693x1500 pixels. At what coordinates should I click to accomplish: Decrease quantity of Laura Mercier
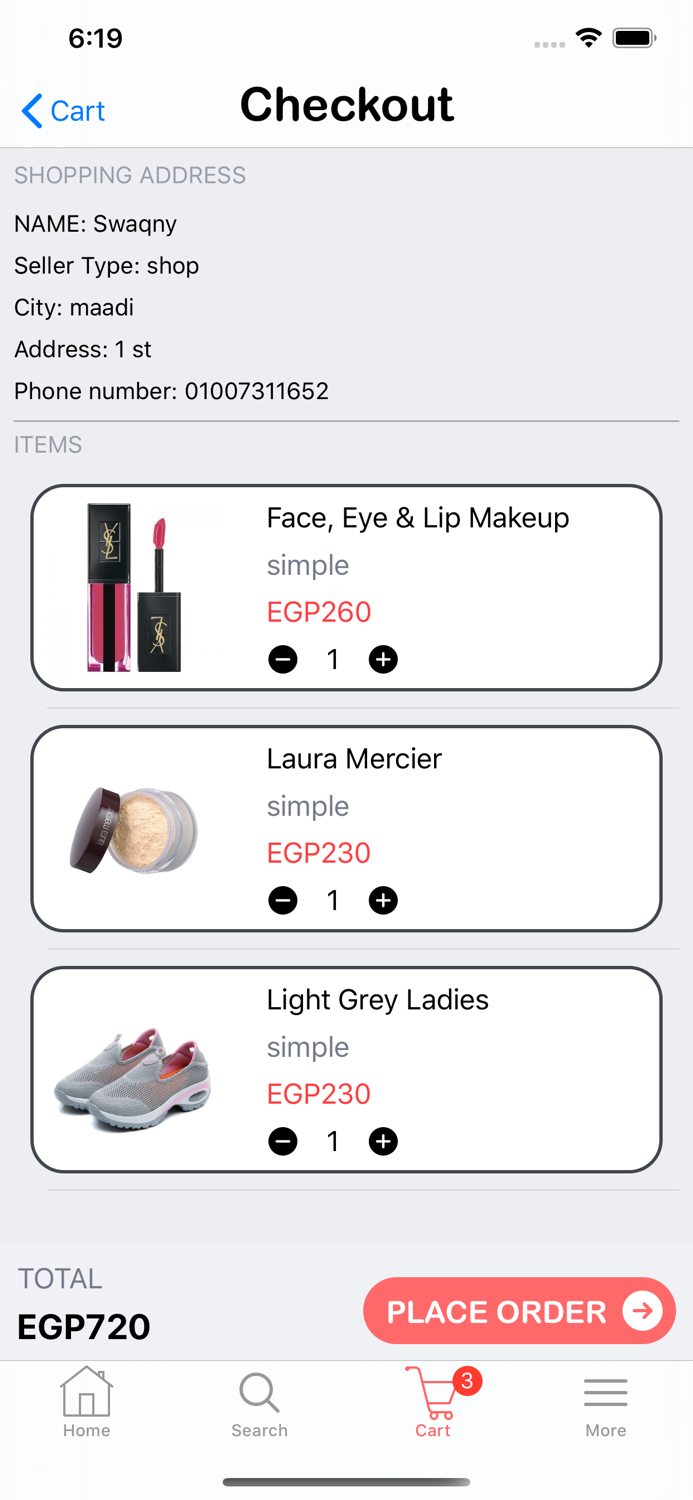coord(283,901)
